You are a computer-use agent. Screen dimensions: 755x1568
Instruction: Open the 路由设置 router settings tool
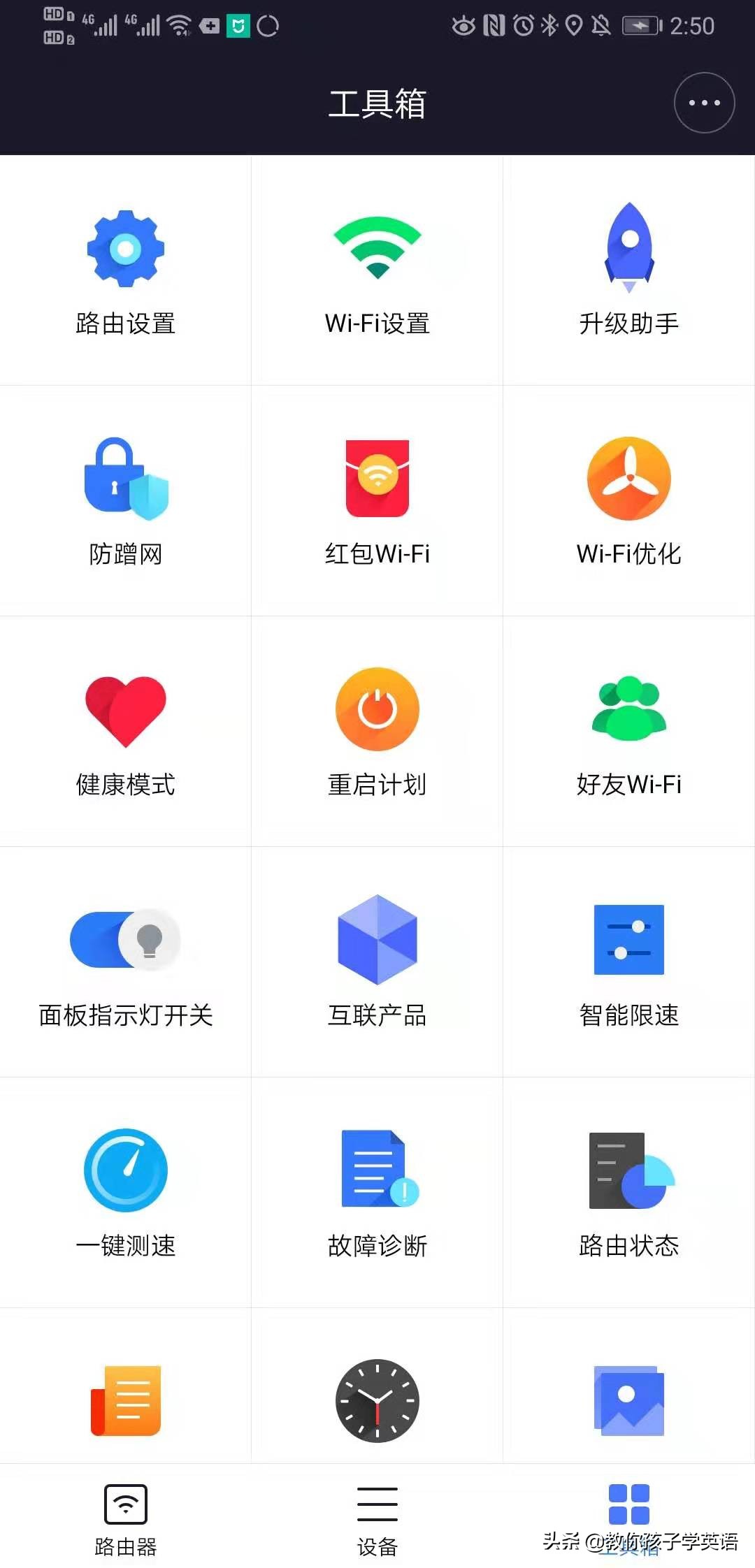pos(126,273)
